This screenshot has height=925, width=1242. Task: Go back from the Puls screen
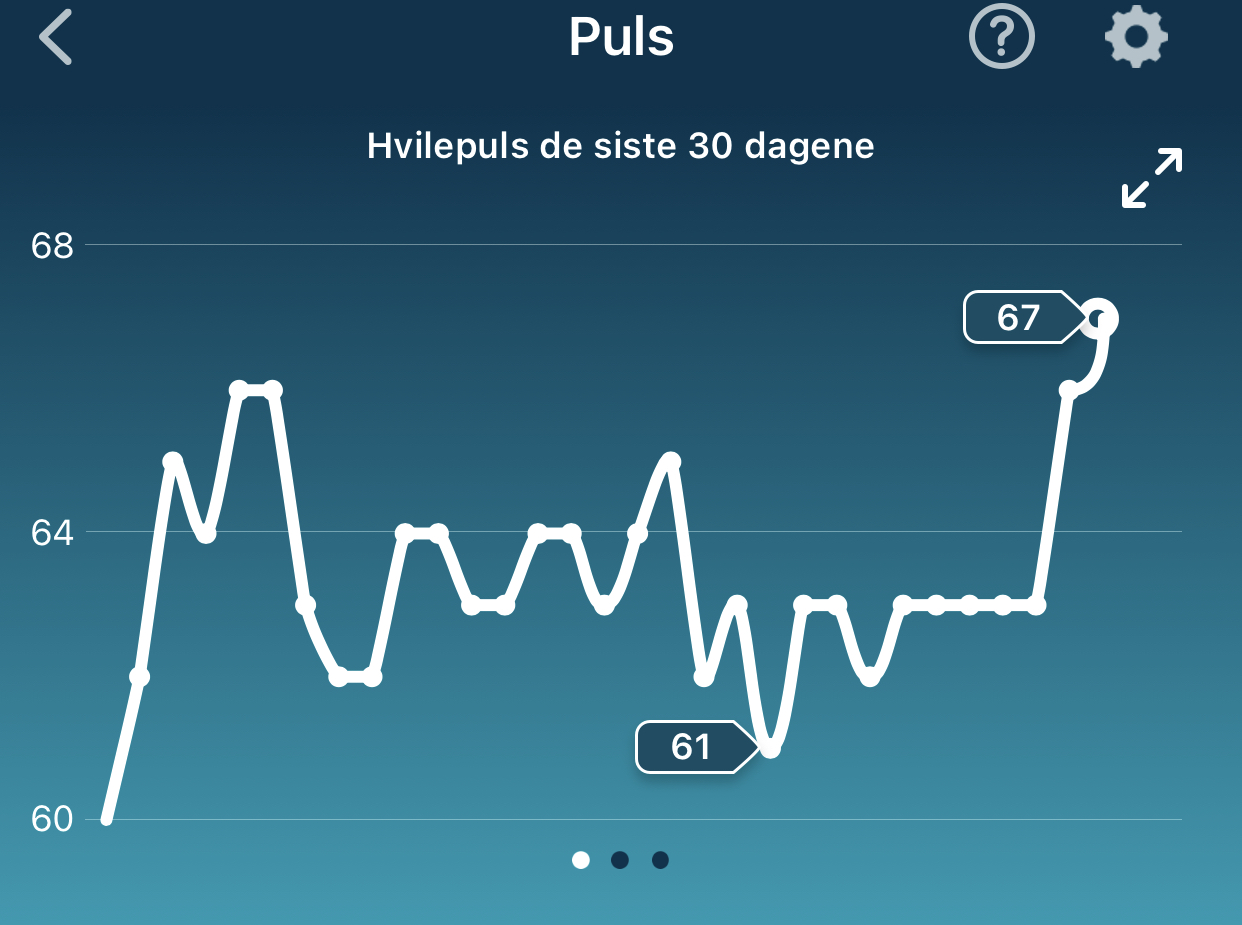pos(56,38)
